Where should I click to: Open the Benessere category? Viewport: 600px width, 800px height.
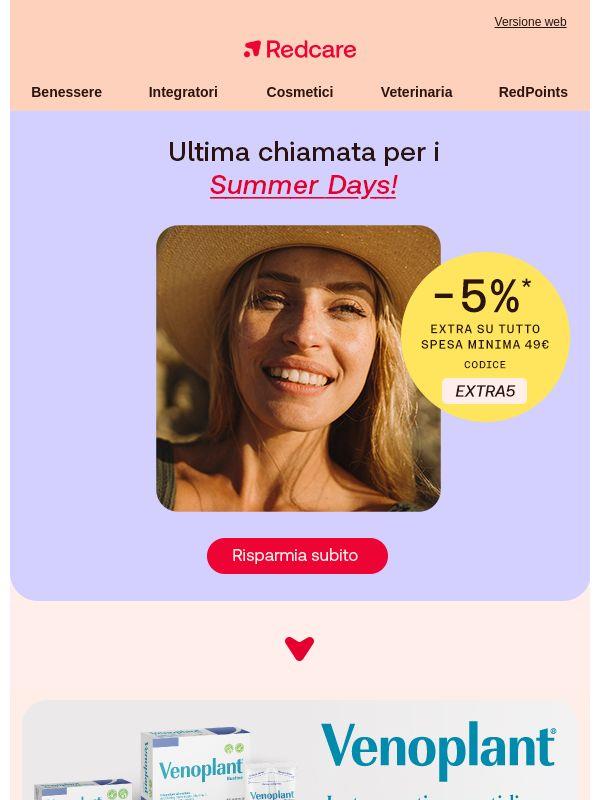[66, 92]
